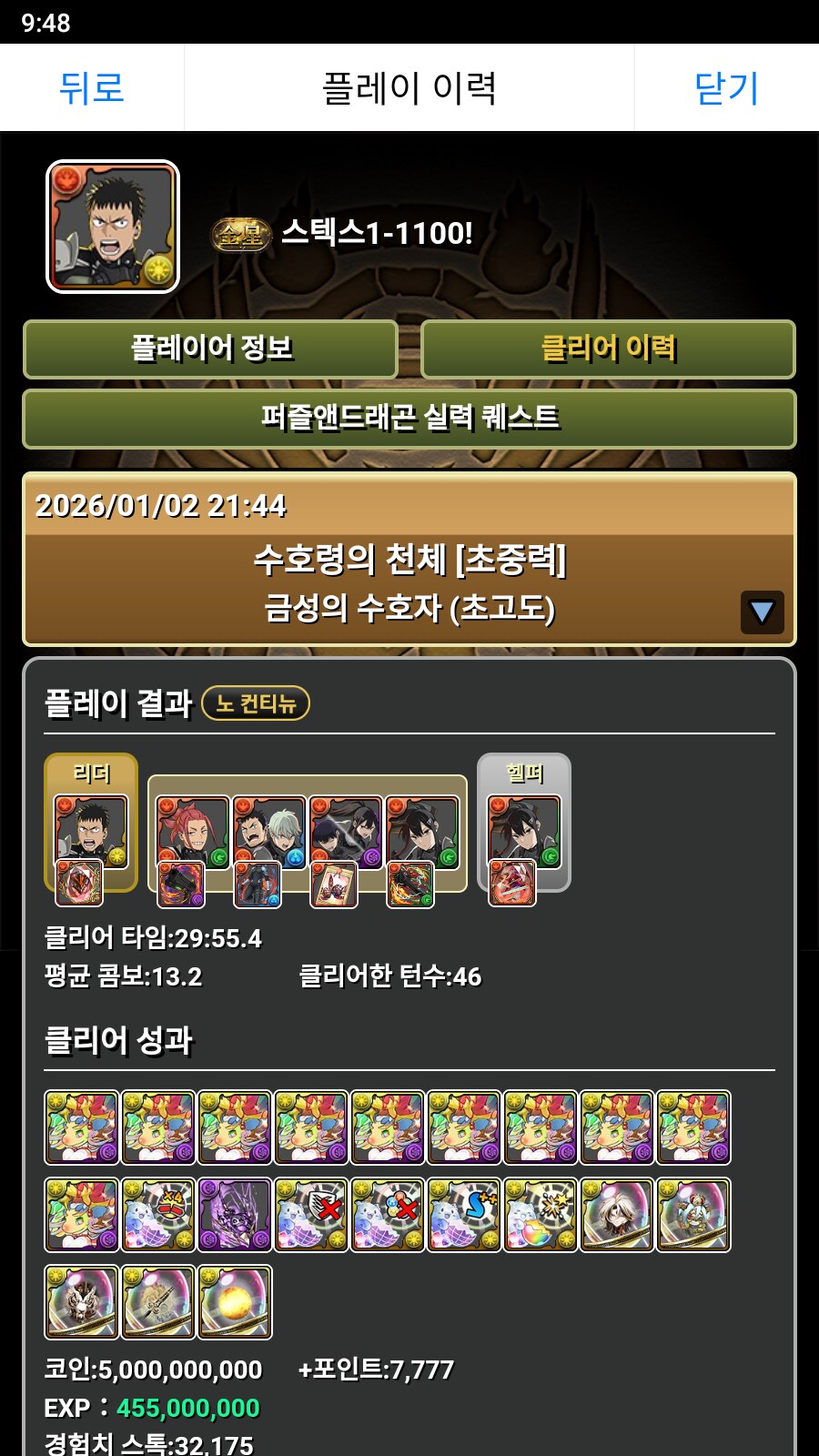This screenshot has width=819, height=1456.
Task: Tap 뒤로 to go back
Action: (x=91, y=88)
